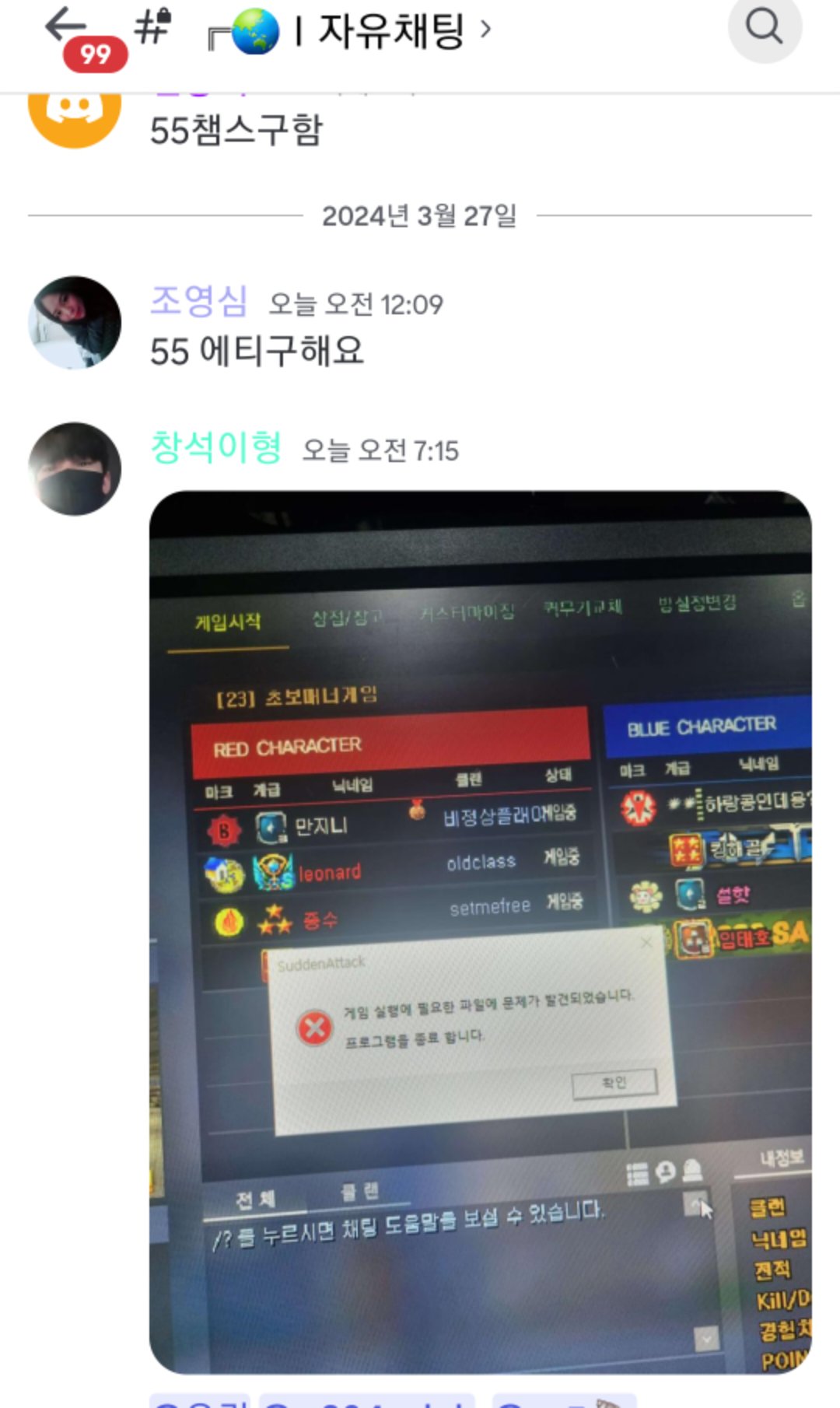
Task: Tap the username 조영심
Action: click(199, 302)
